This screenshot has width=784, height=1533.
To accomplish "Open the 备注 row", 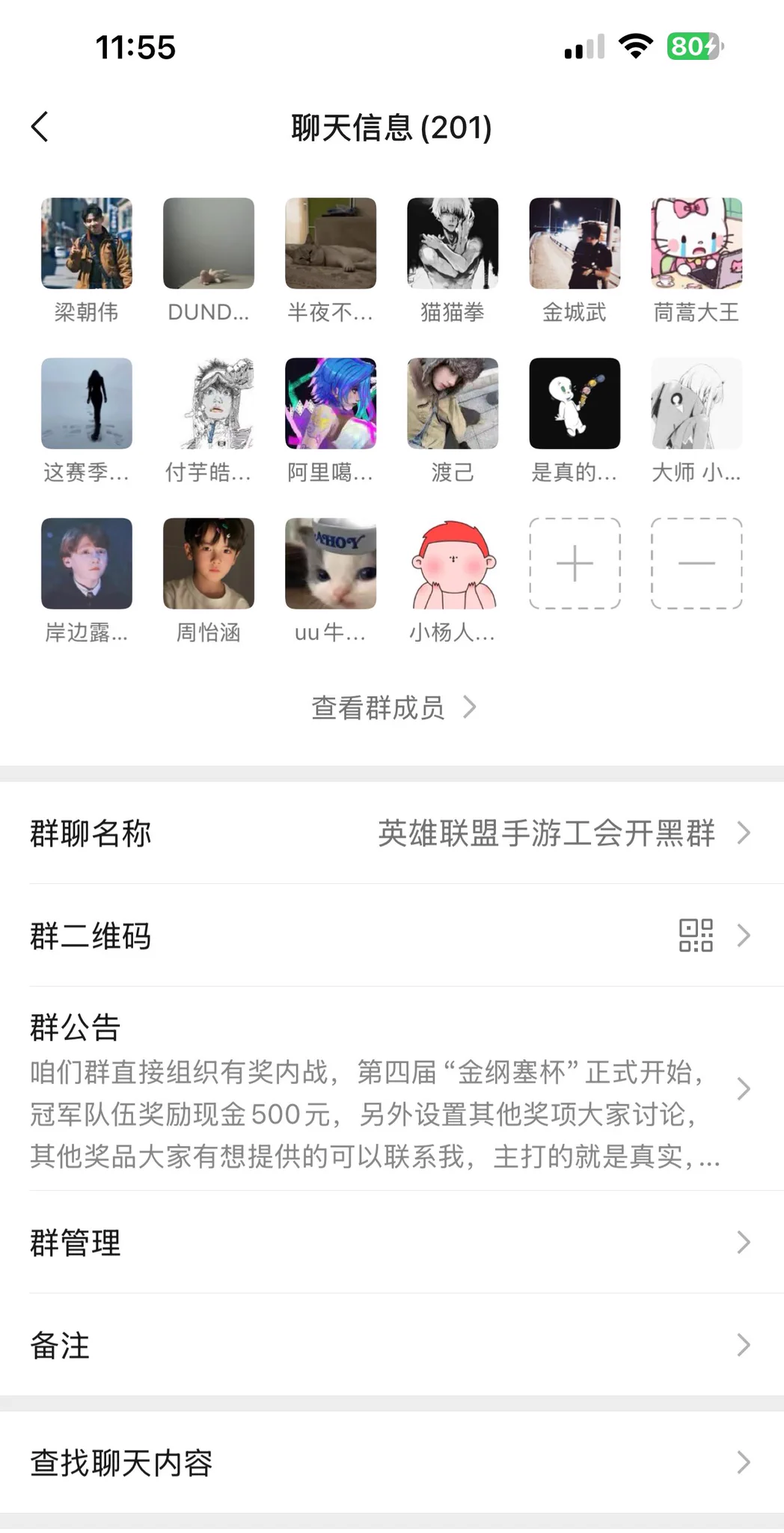I will [392, 1345].
